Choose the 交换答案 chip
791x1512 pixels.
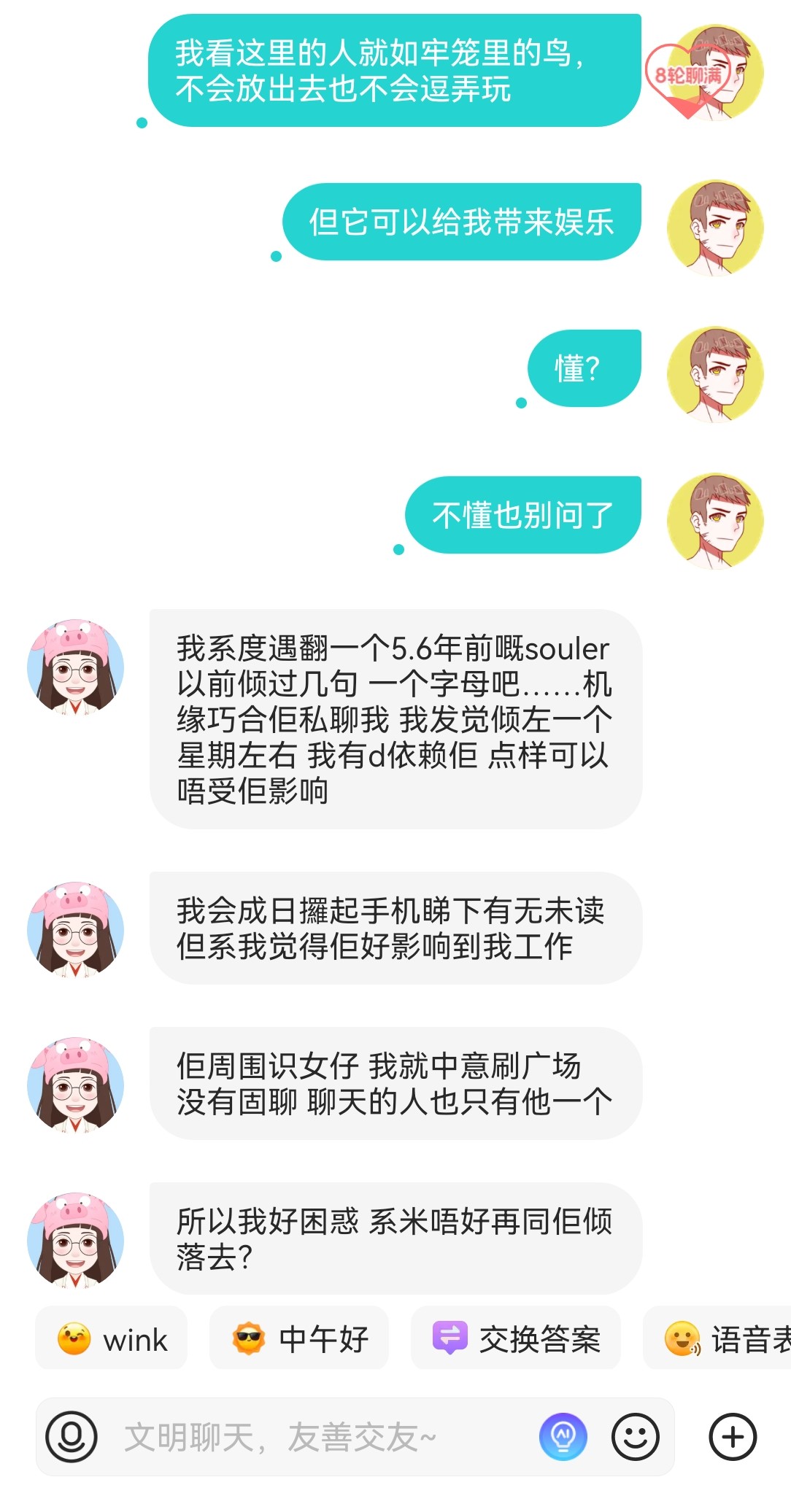(516, 1339)
